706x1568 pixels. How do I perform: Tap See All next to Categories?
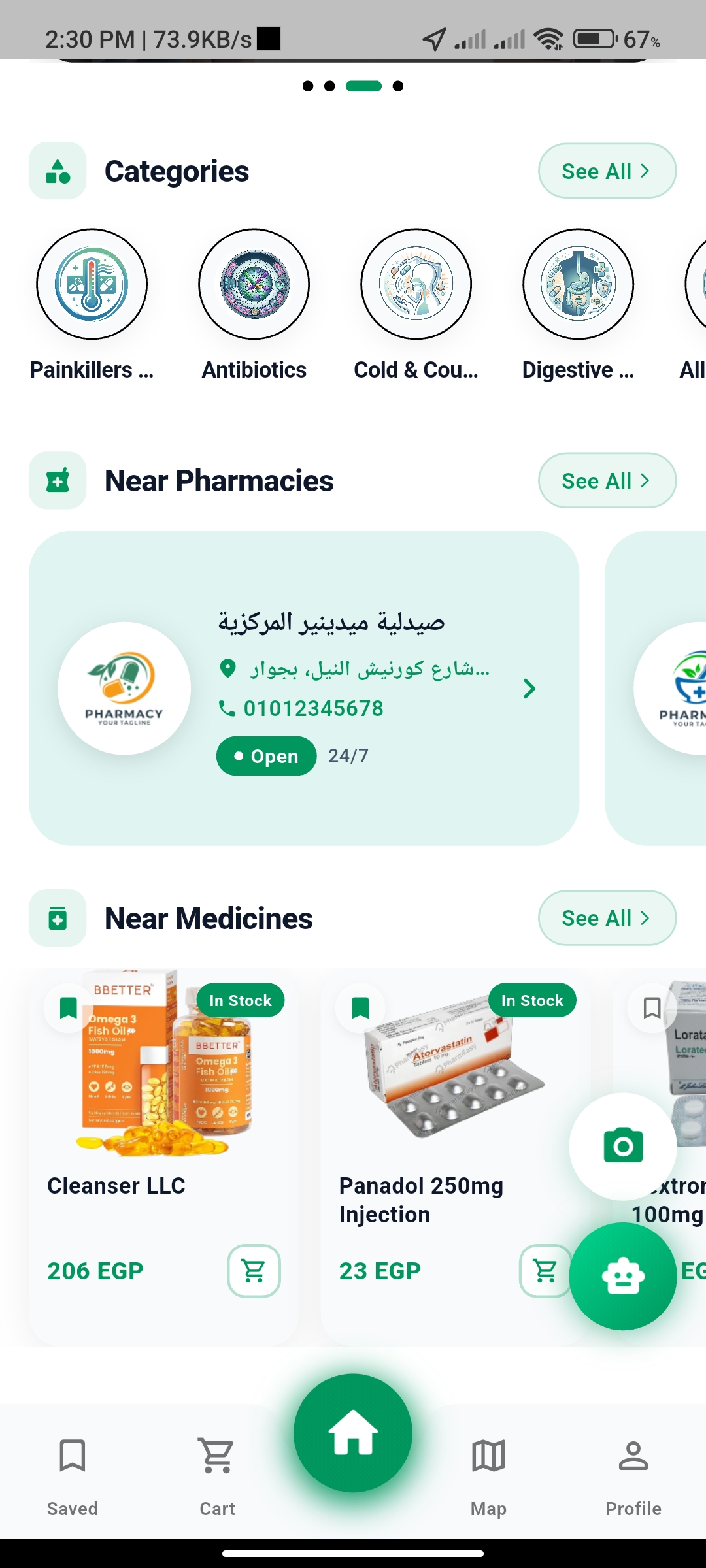coord(607,171)
